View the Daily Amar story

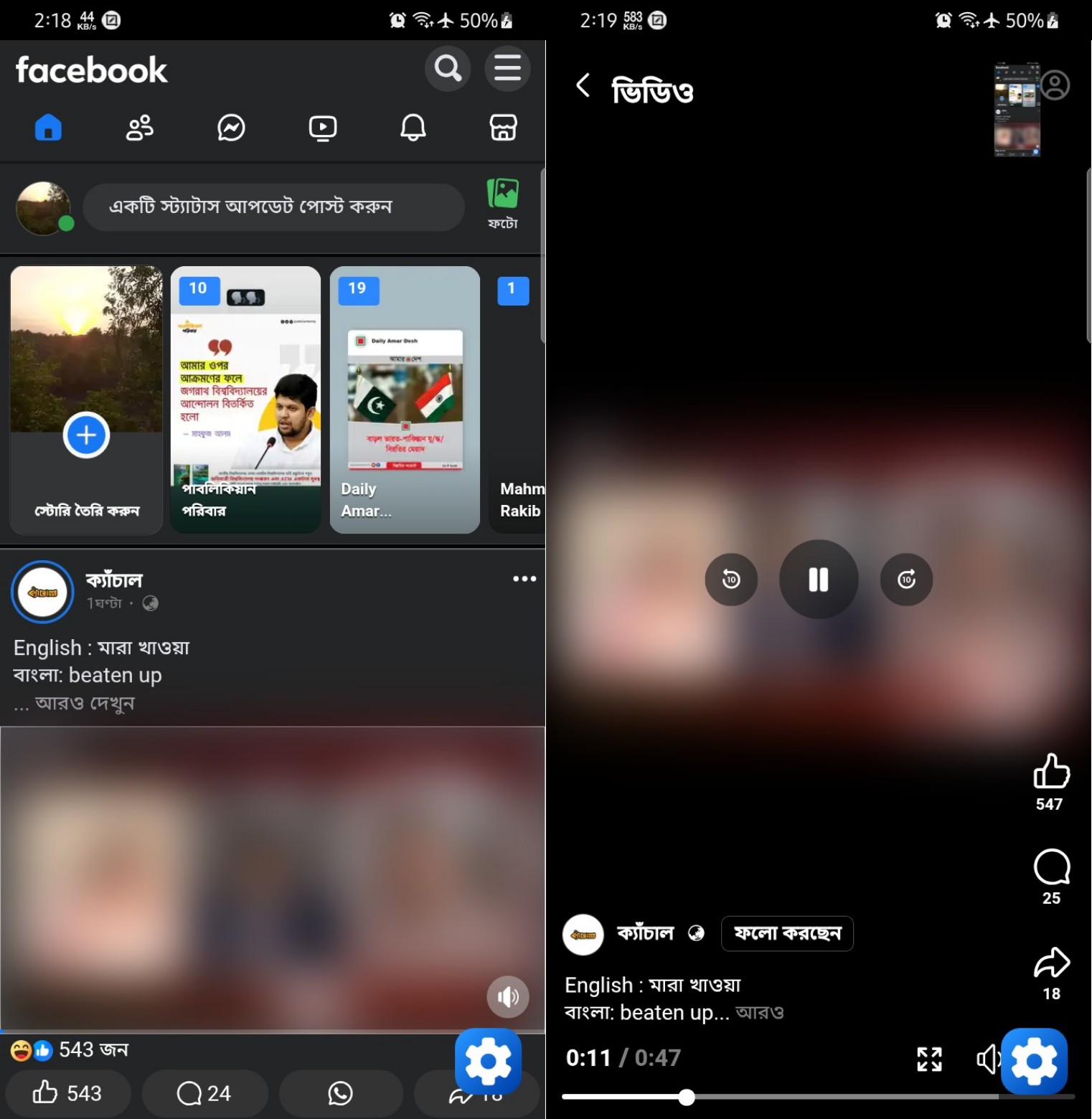(x=405, y=400)
